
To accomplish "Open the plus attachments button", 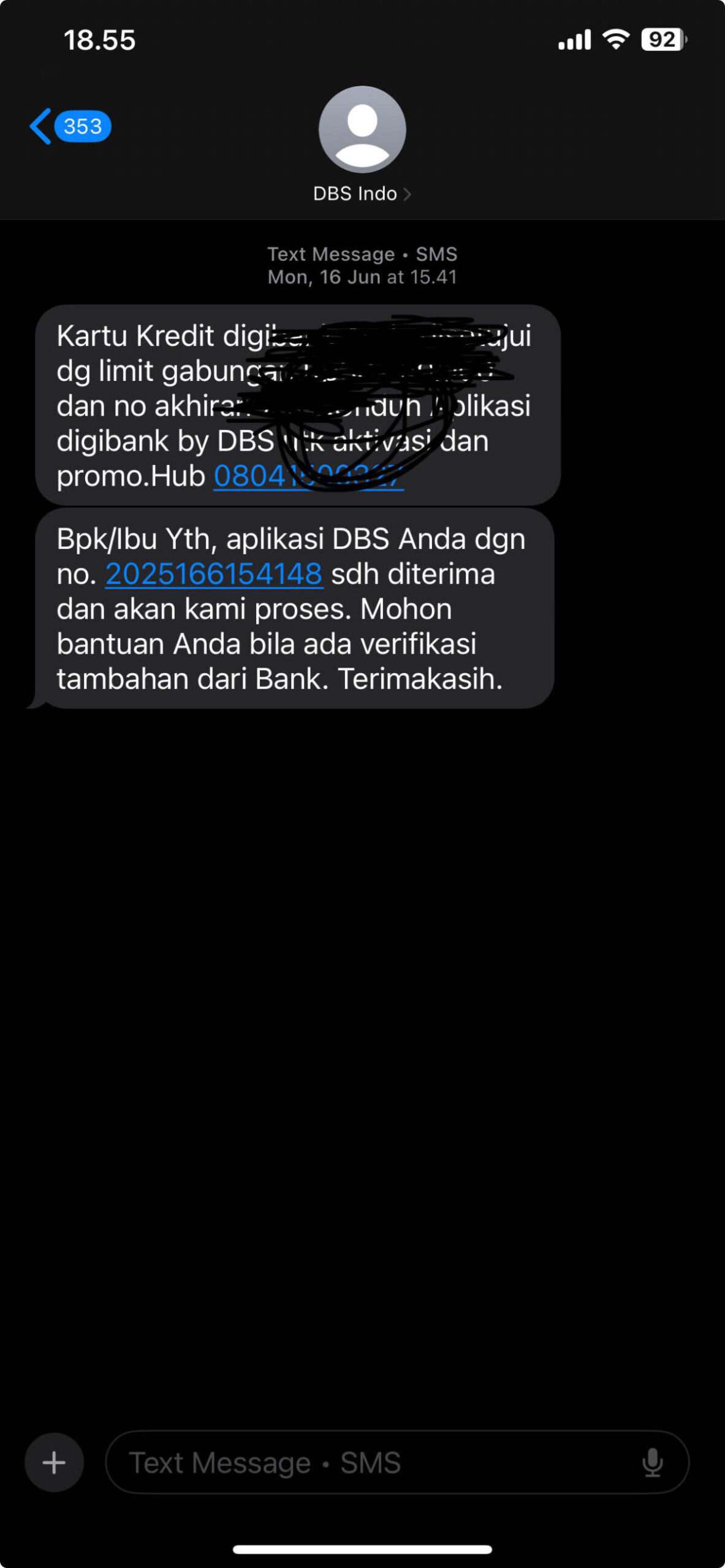I will pos(54,1463).
